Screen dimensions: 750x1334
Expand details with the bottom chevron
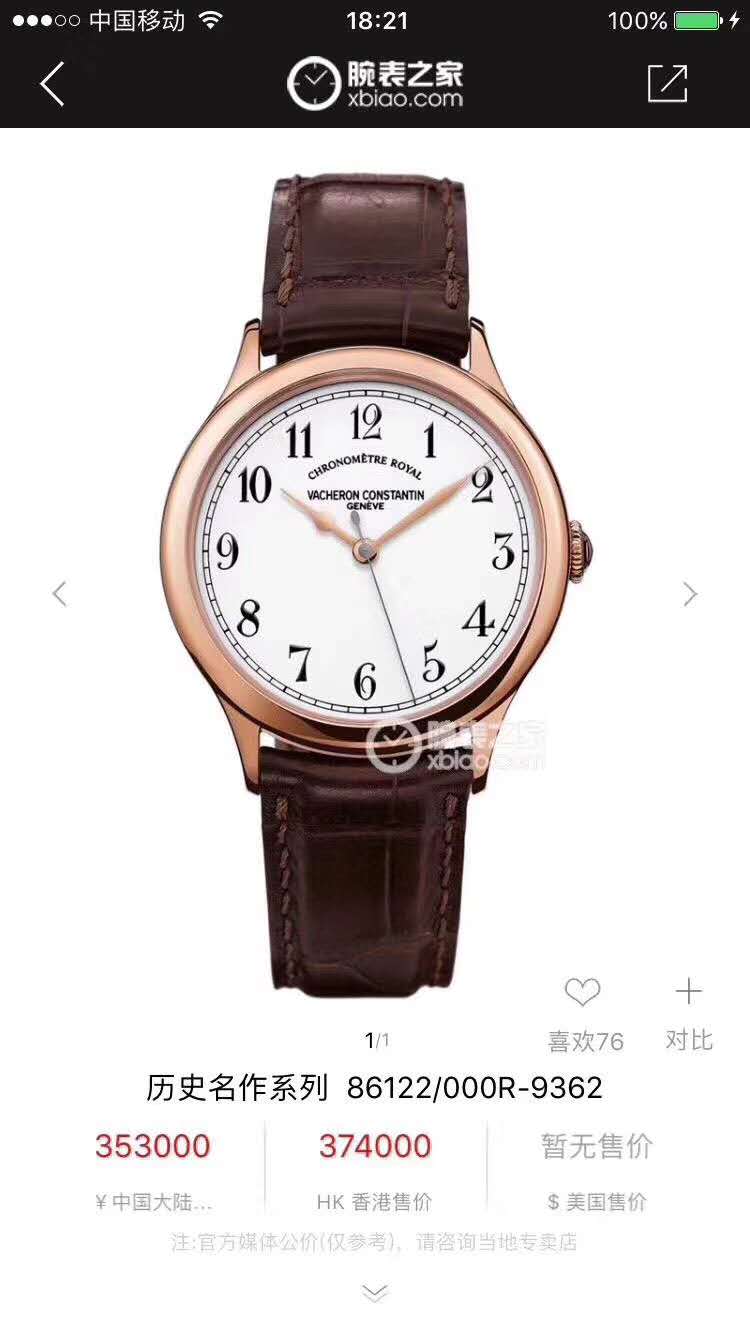point(375,1294)
